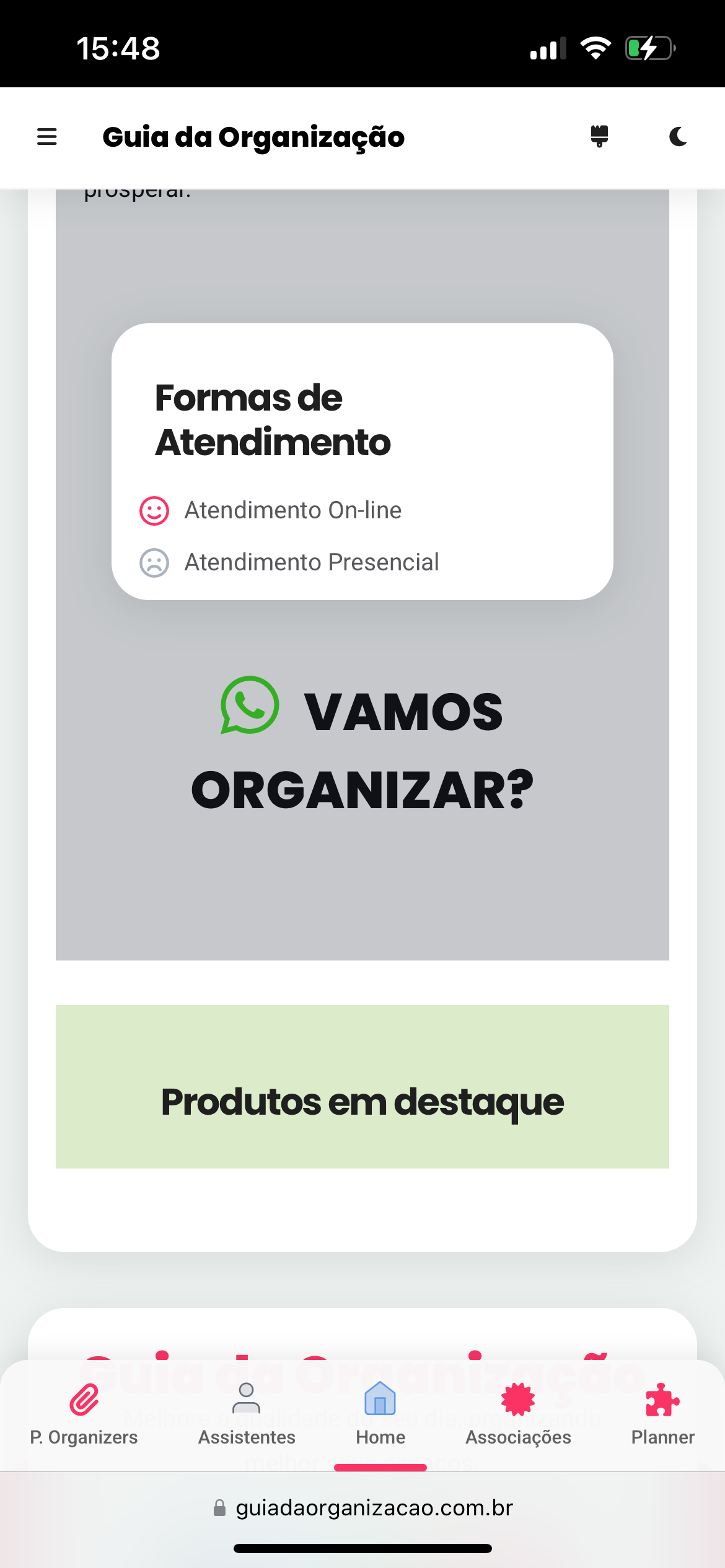Open P. Organizers tab
Viewport: 725px width, 1568px height.
pyautogui.click(x=84, y=1414)
